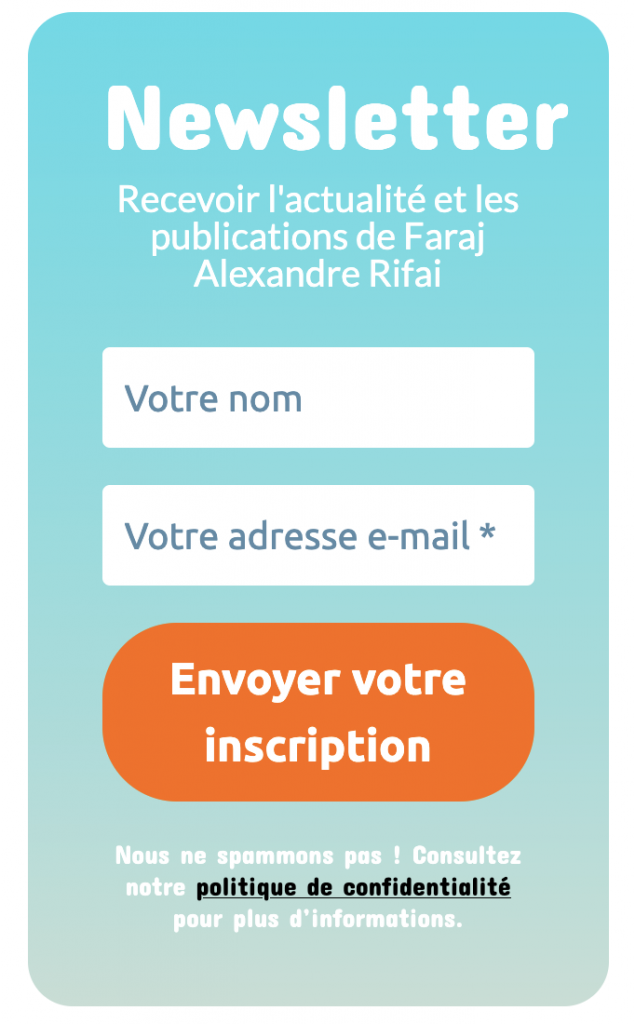Submit with Envoyer votre inscription
The height and width of the screenshot is (1024, 635).
point(318,712)
